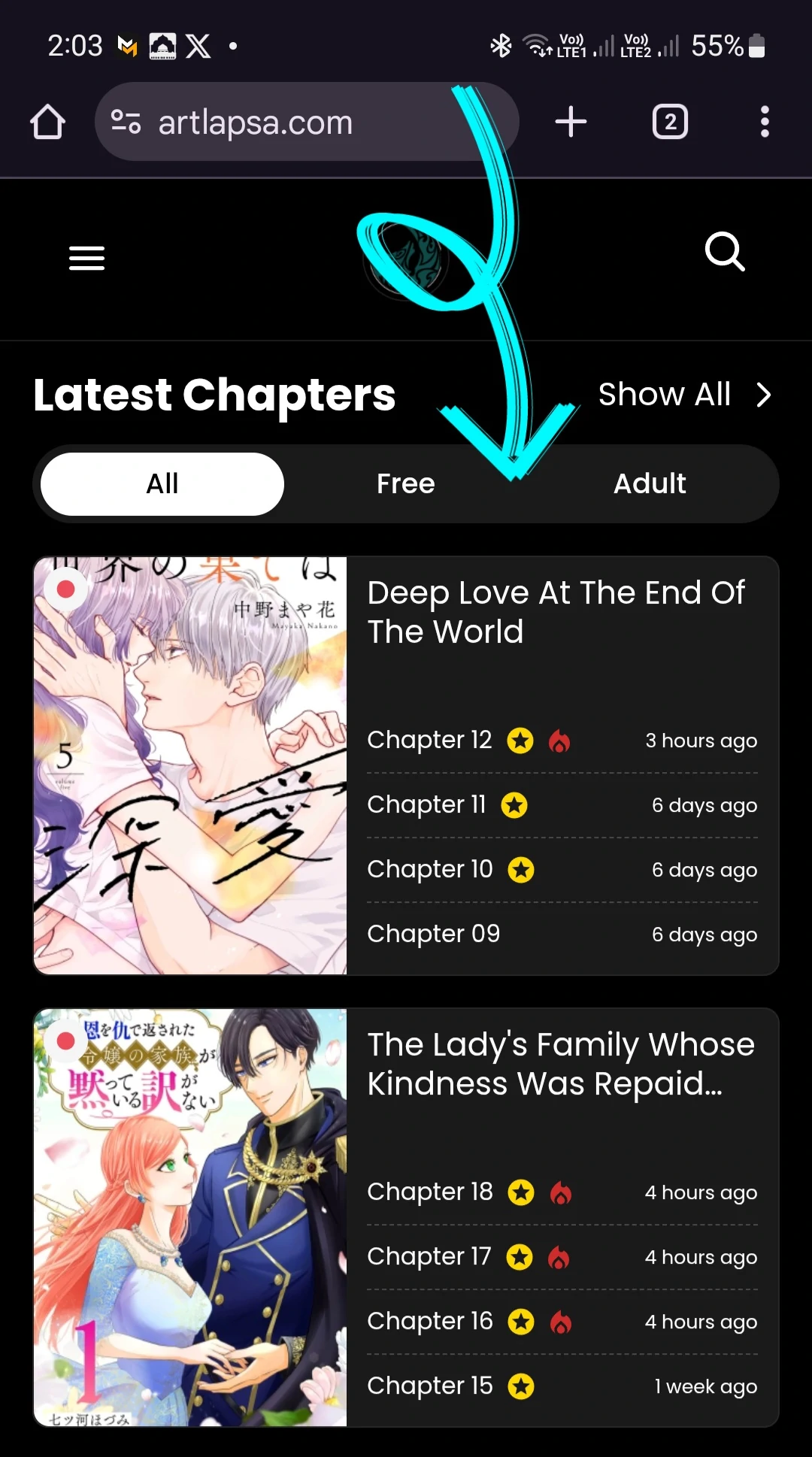Go to browser home page
Screen dimensions: 812x1457
(47, 122)
